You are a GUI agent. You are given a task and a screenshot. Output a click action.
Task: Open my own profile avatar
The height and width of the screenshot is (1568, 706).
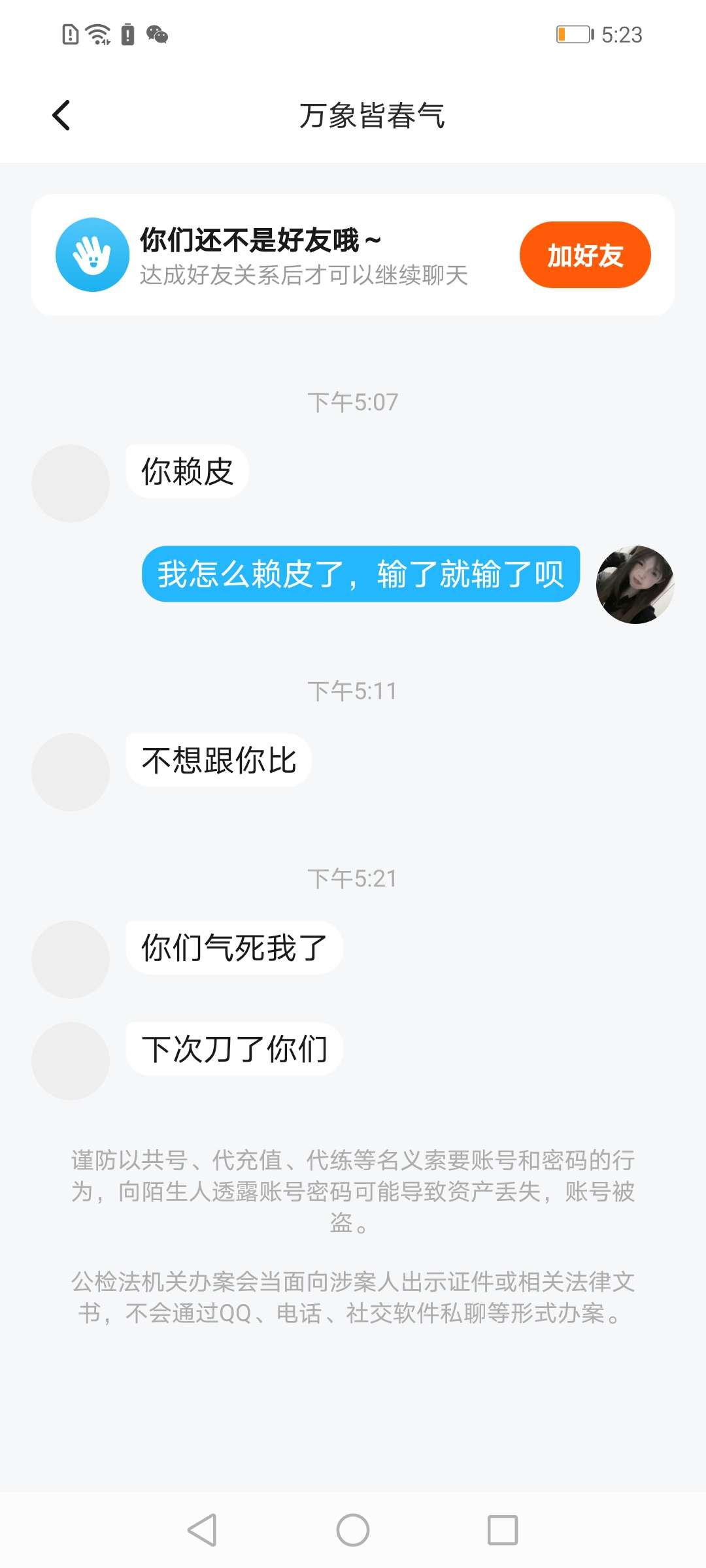(635, 584)
